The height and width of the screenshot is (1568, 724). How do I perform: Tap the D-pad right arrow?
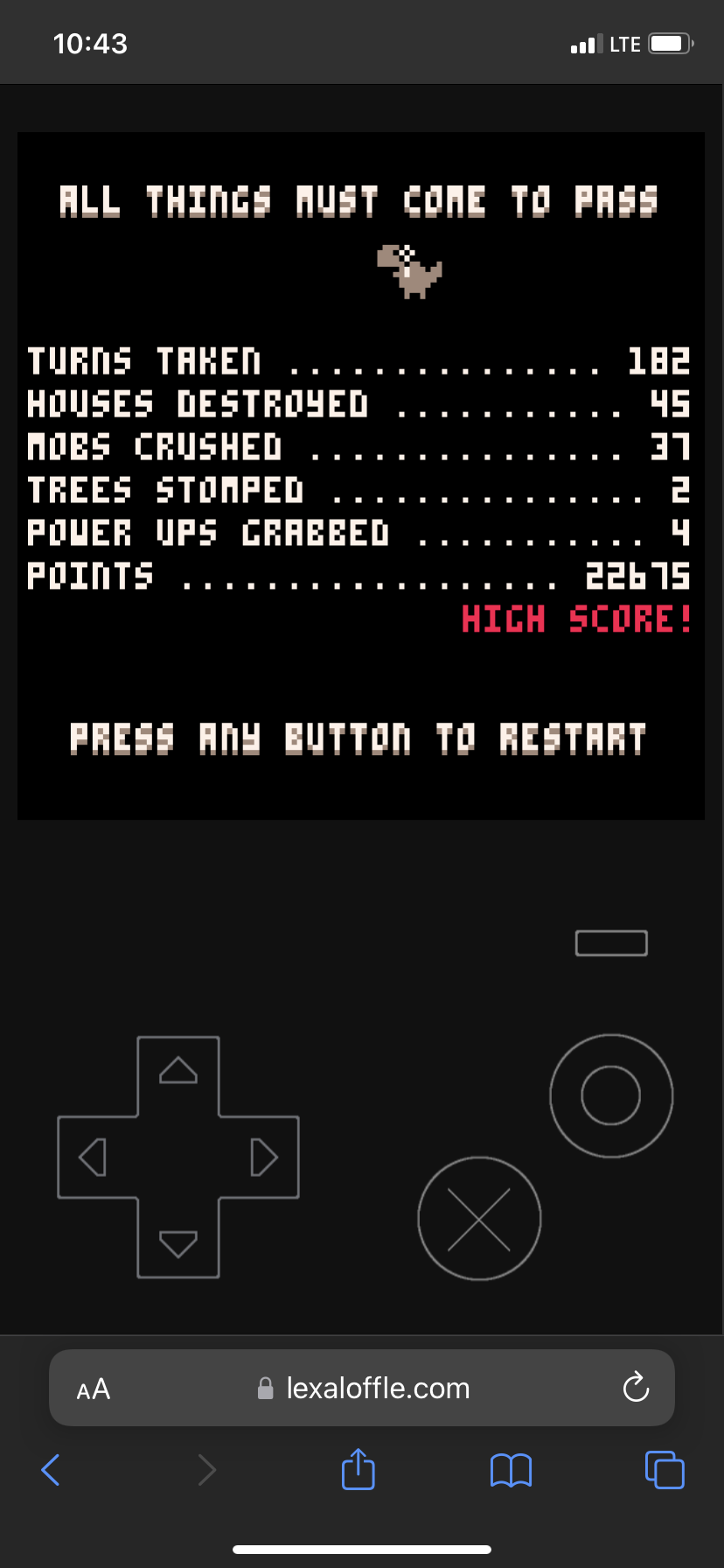pyautogui.click(x=263, y=1157)
